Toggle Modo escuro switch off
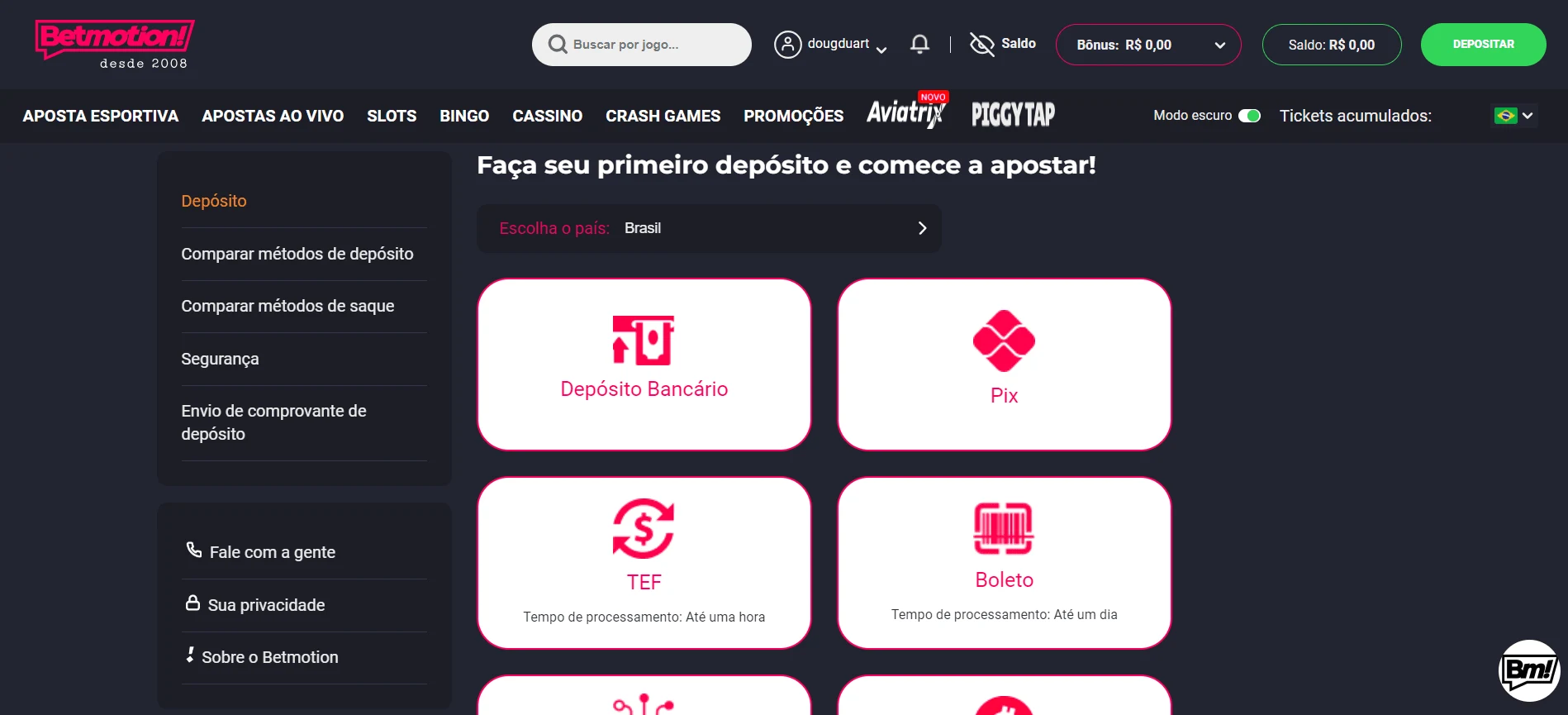This screenshot has height=715, width=1568. coord(1249,116)
